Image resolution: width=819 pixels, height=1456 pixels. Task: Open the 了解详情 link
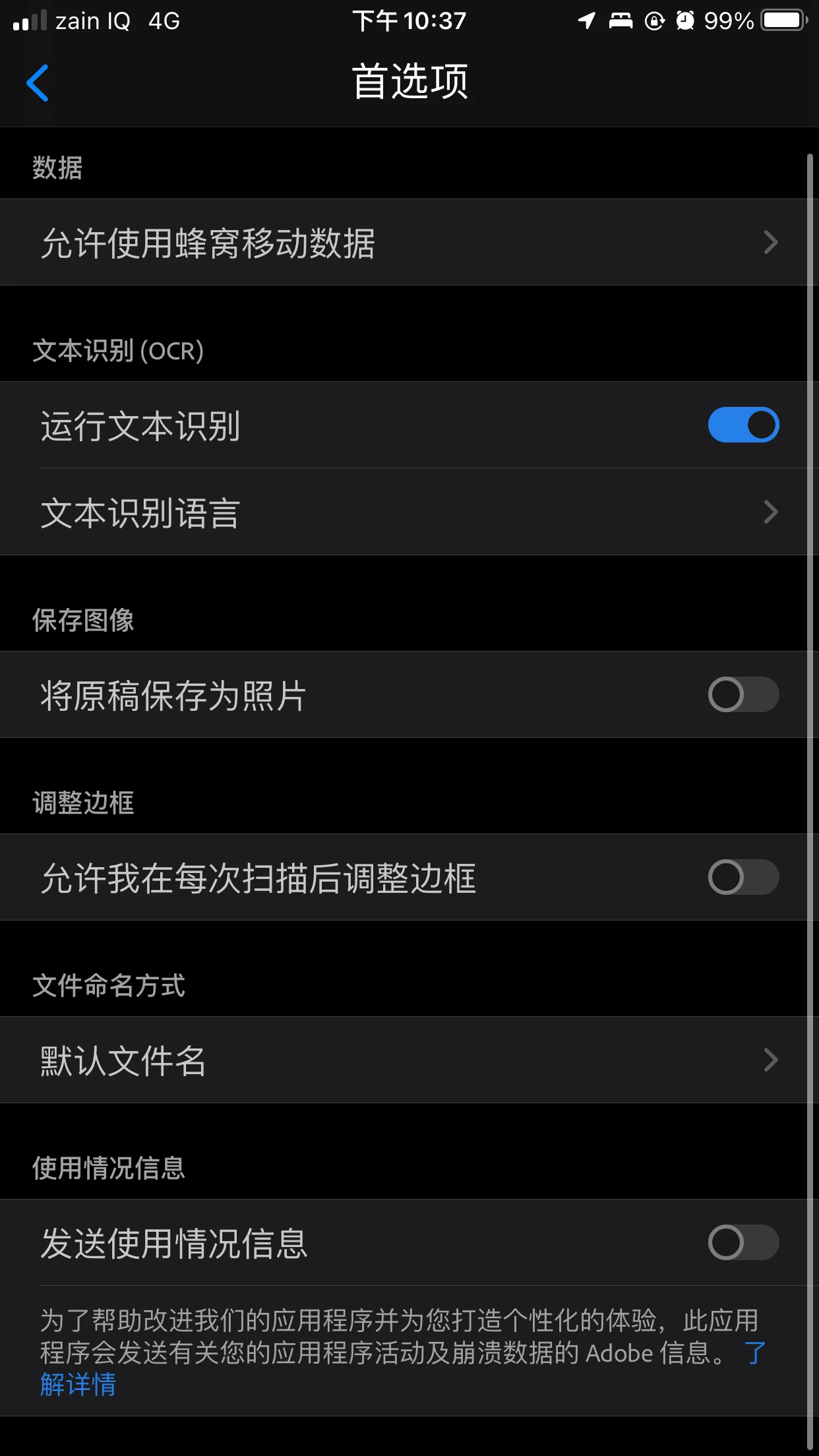coord(78,1385)
